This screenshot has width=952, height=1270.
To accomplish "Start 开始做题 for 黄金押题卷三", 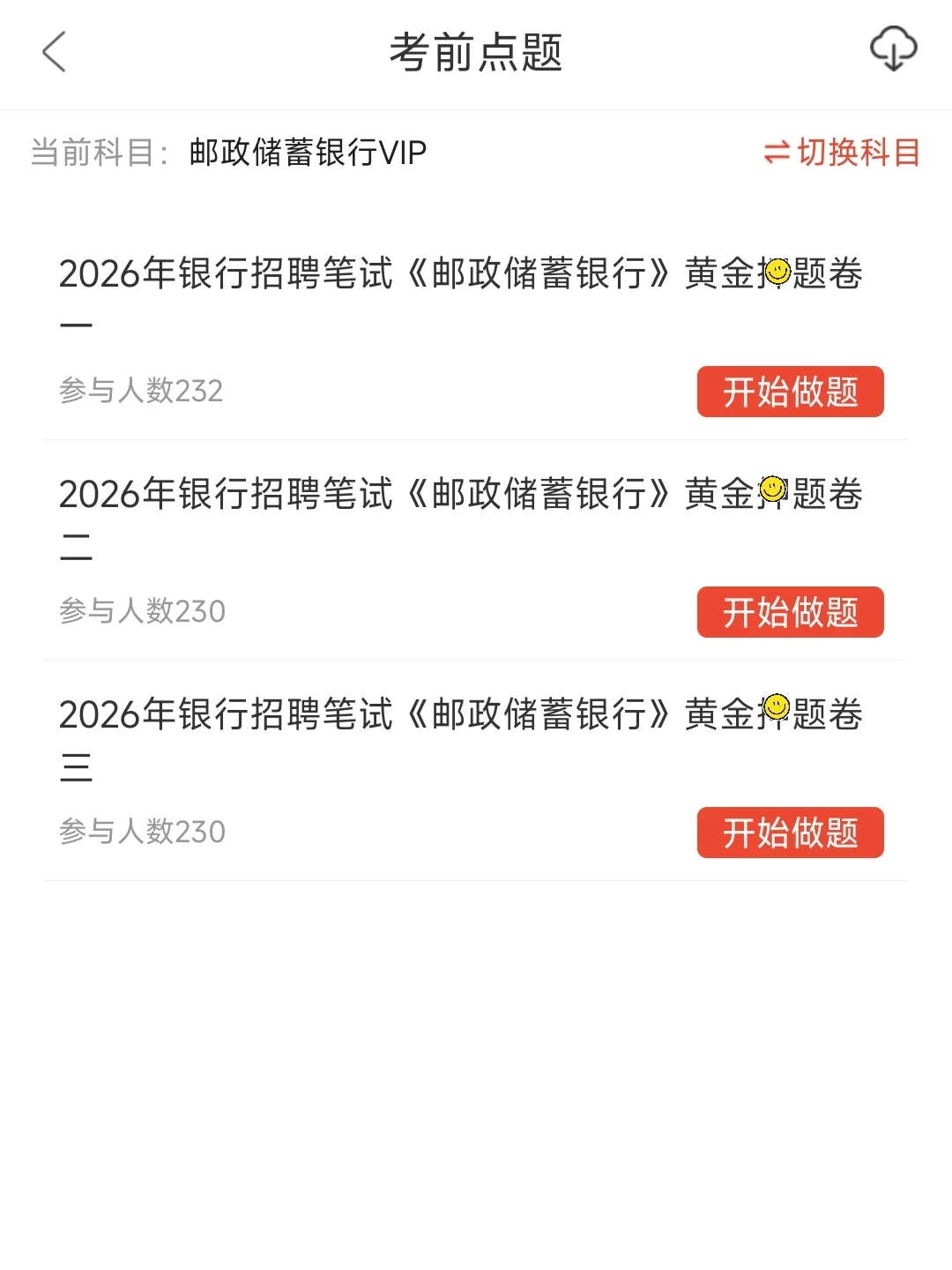I will pyautogui.click(x=790, y=833).
